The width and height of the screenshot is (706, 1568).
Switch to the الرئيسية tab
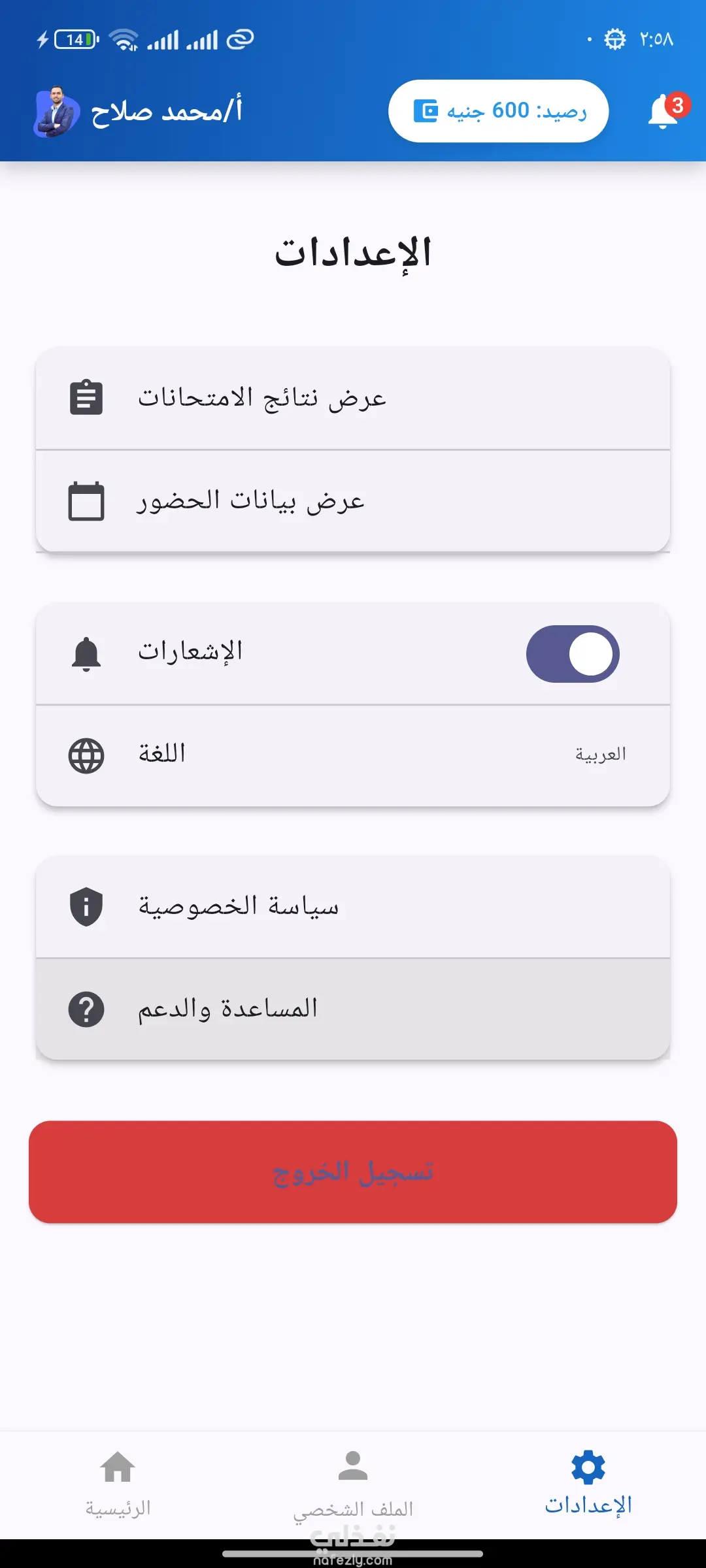[118, 1483]
